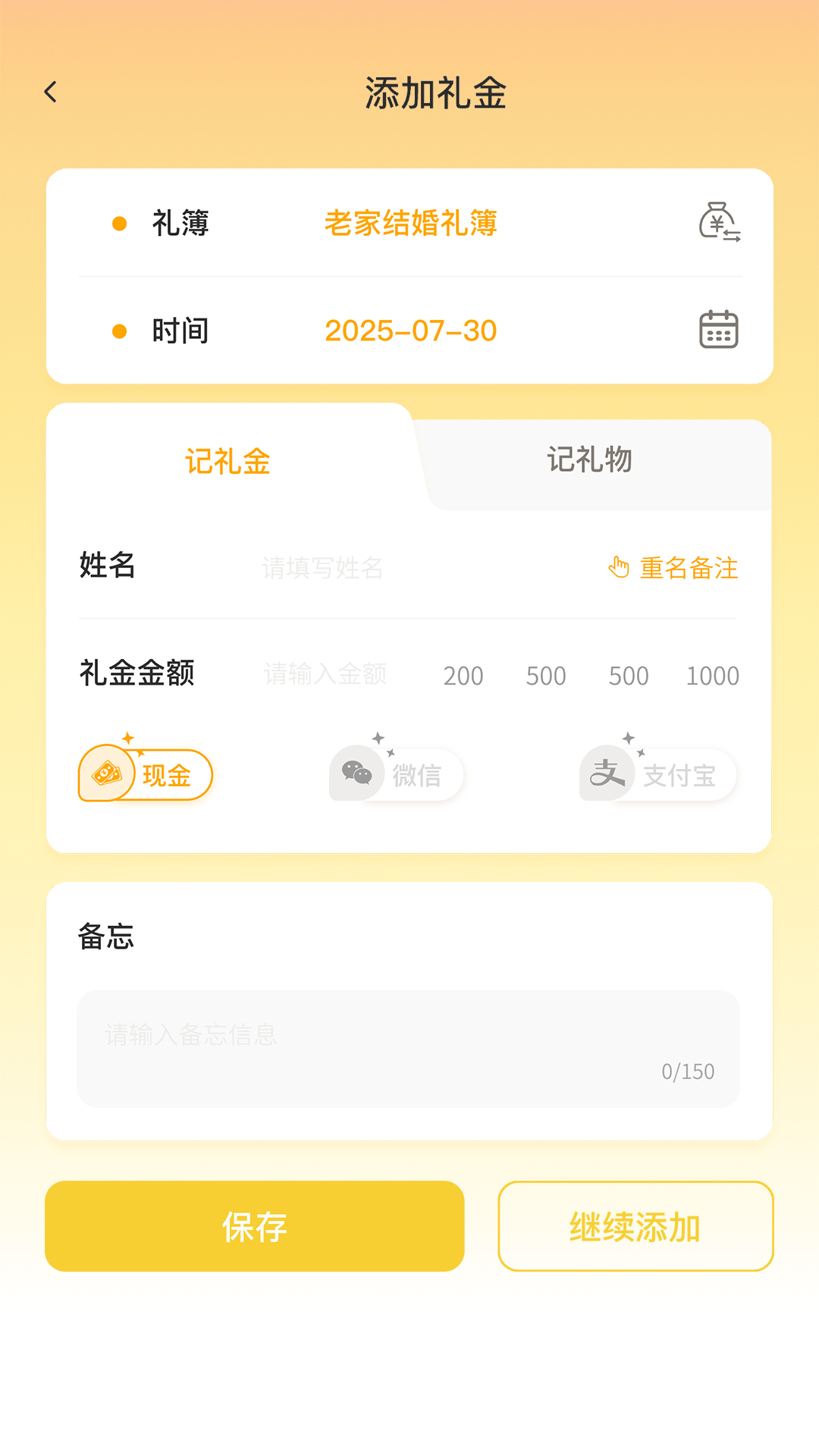Open the calendar icon in the 时间 row
This screenshot has width=819, height=1456.
(717, 329)
